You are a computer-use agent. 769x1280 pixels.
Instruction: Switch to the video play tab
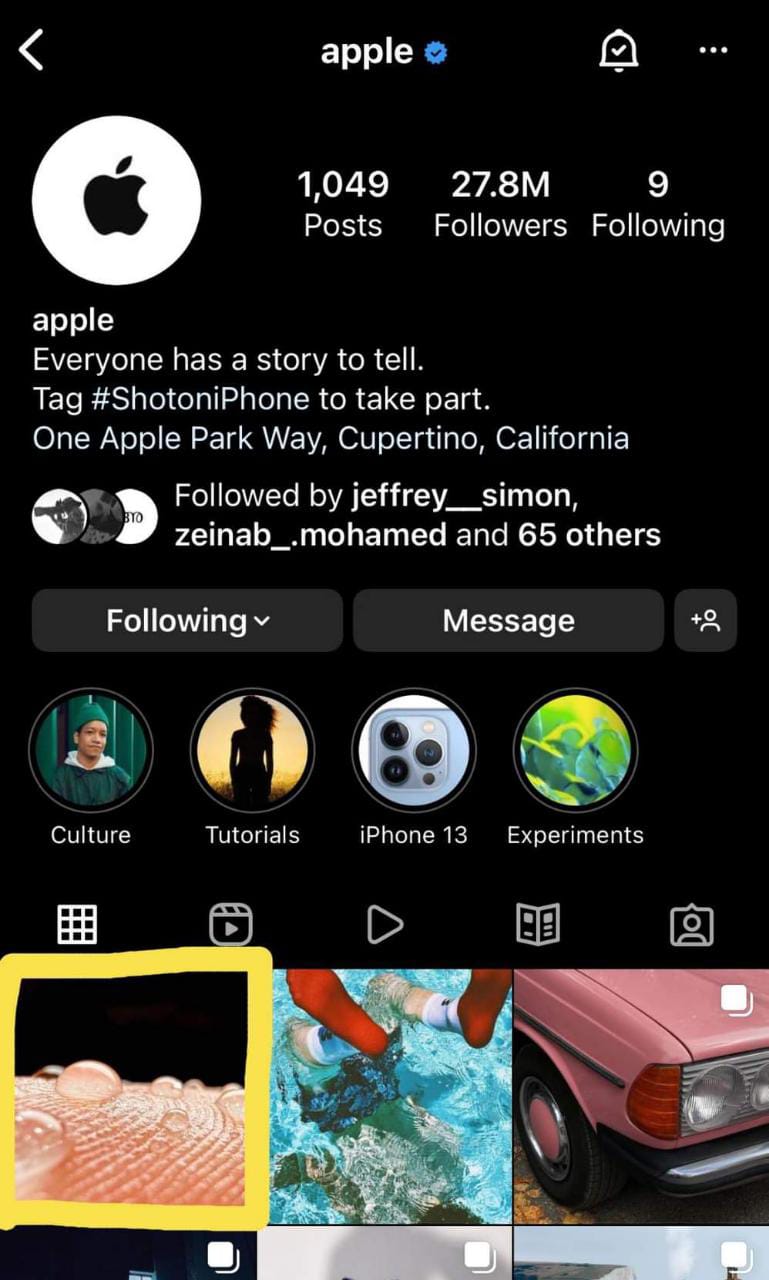384,925
